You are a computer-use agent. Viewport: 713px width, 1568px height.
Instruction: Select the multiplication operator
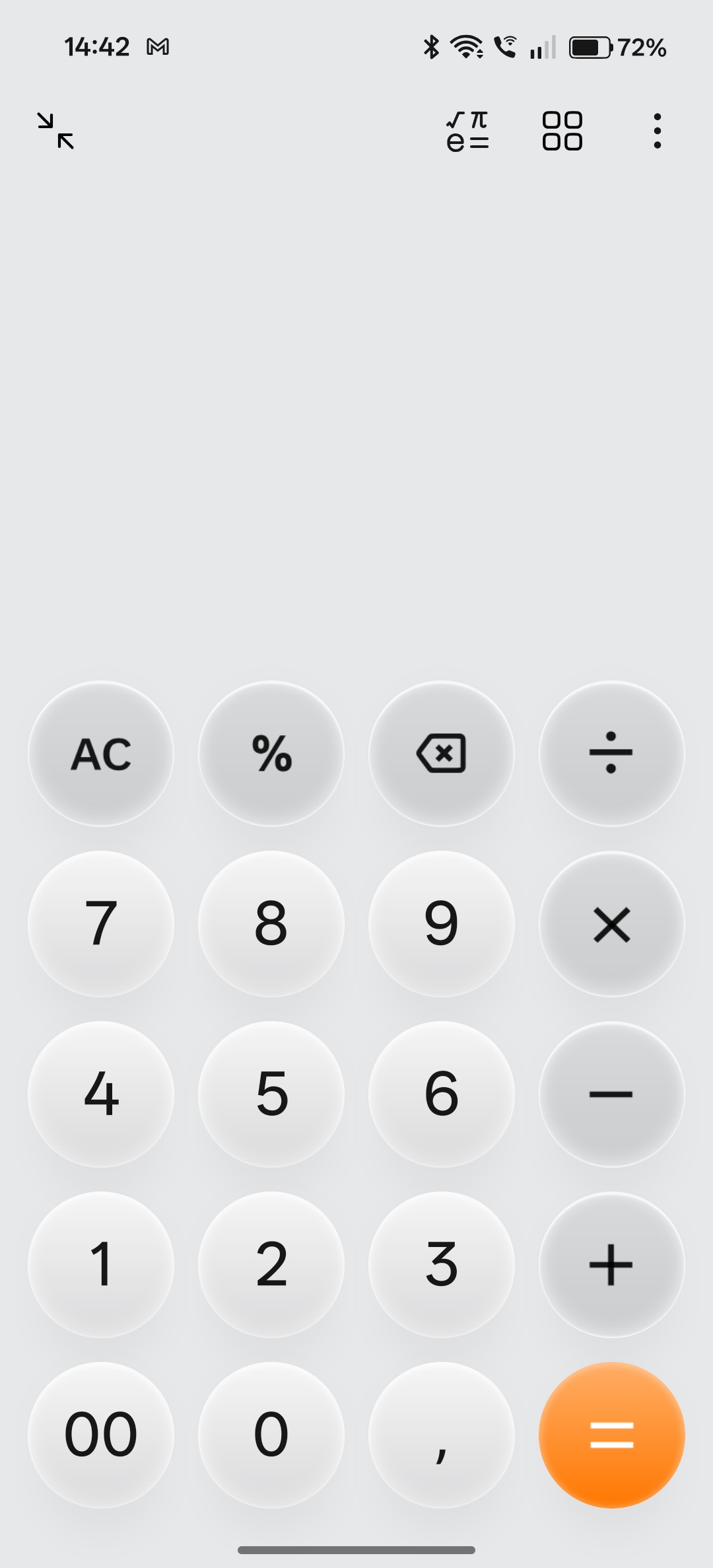611,924
